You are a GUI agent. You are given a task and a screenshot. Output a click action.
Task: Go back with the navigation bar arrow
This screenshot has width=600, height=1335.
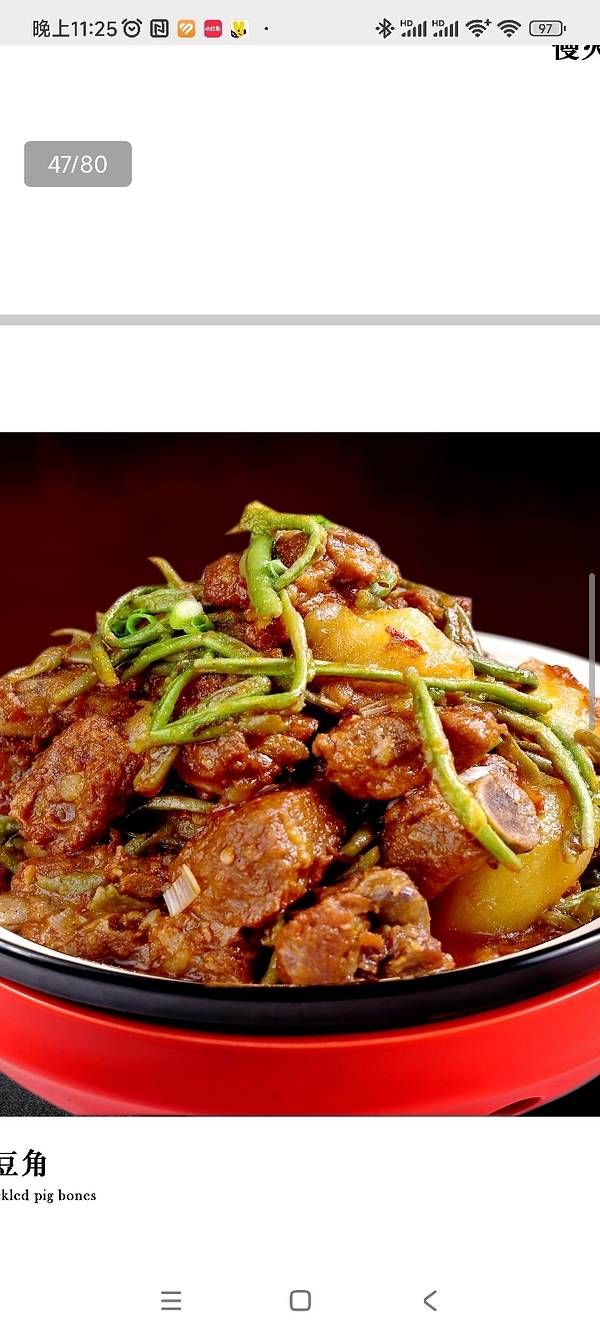tap(430, 1300)
